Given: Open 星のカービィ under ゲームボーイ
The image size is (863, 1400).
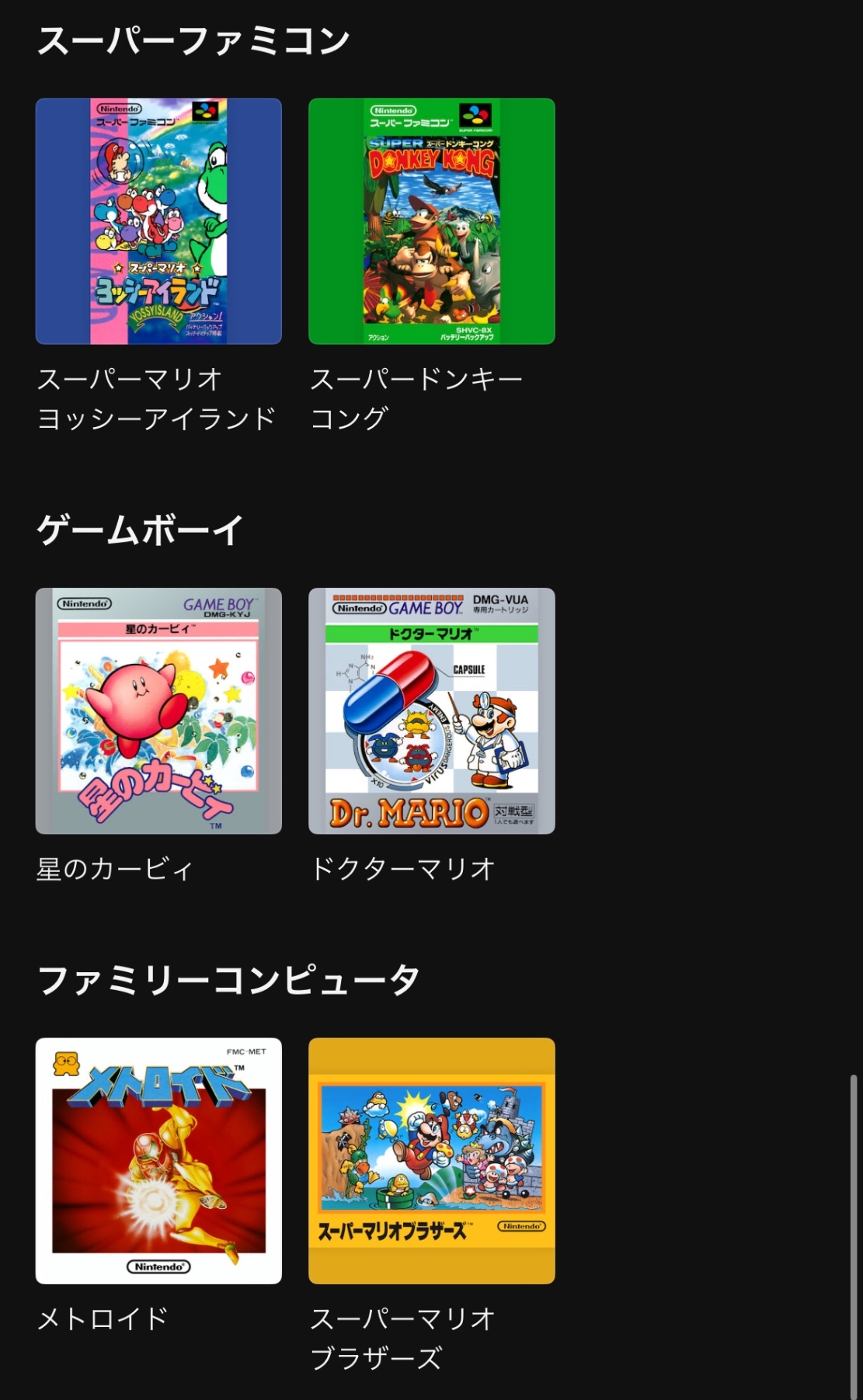Looking at the screenshot, I should tap(158, 710).
